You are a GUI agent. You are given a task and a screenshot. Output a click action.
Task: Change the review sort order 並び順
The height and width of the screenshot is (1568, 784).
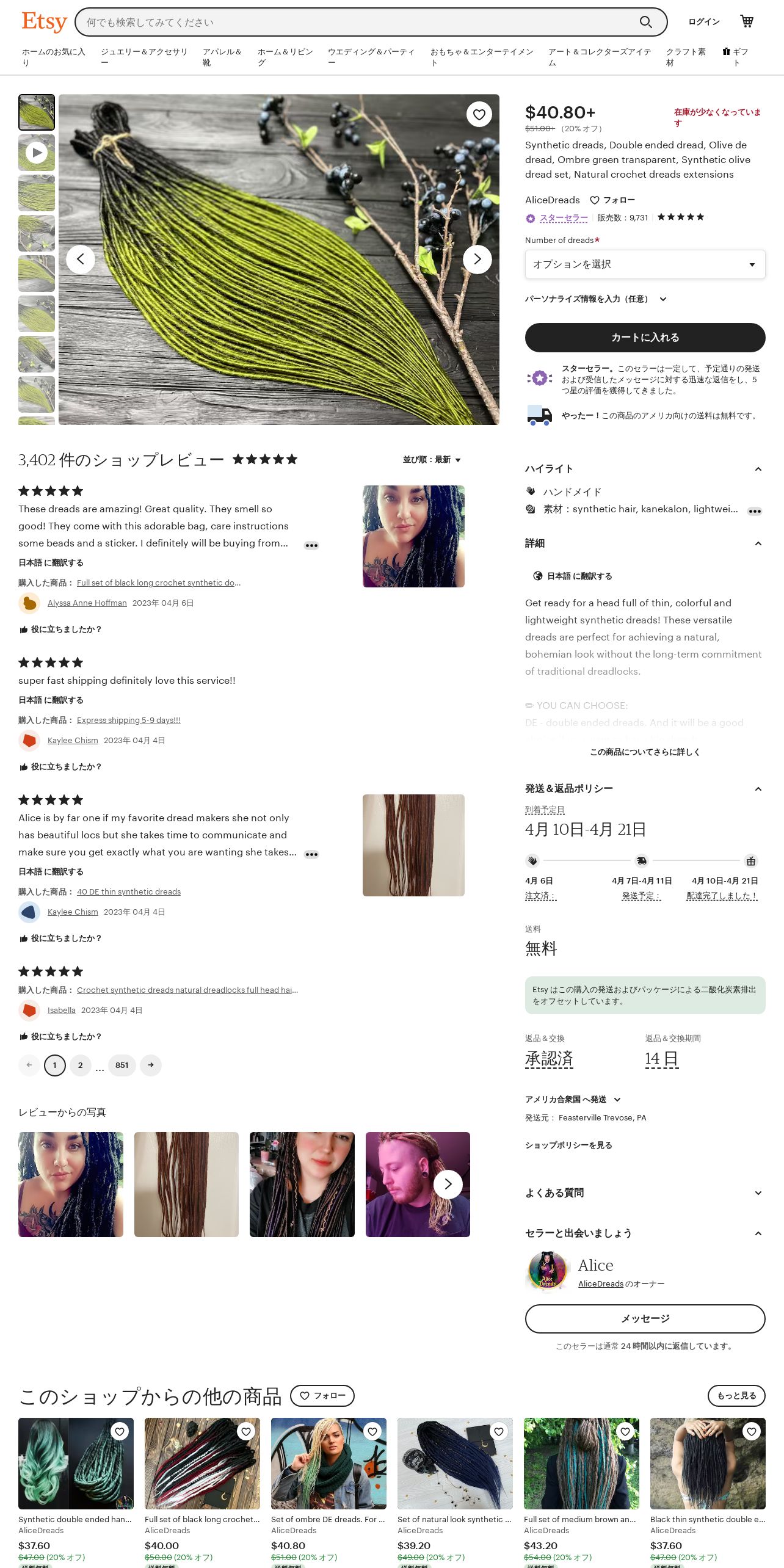coord(432,460)
